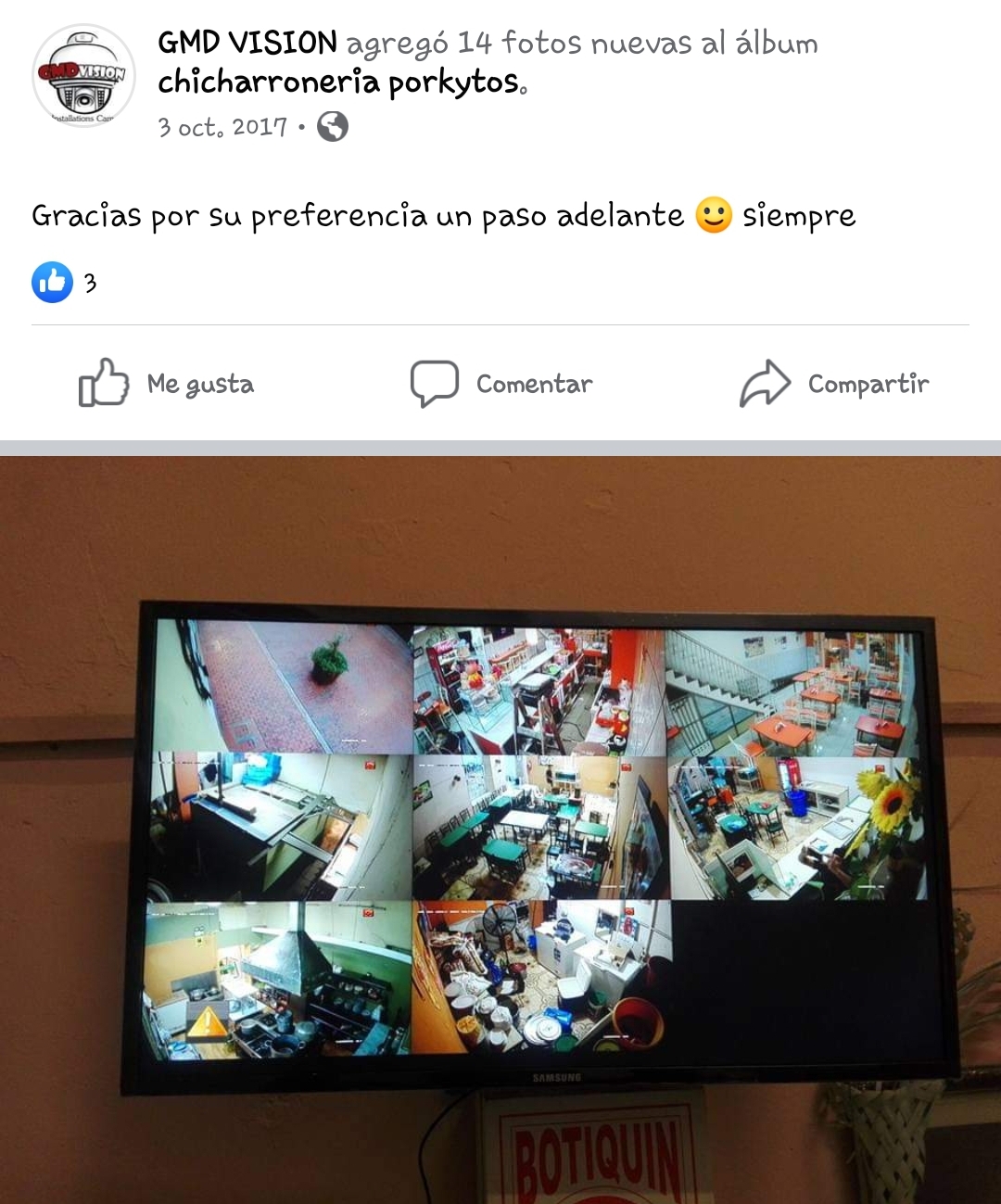
Task: Open GMD VISION profile picture
Action: tap(83, 76)
